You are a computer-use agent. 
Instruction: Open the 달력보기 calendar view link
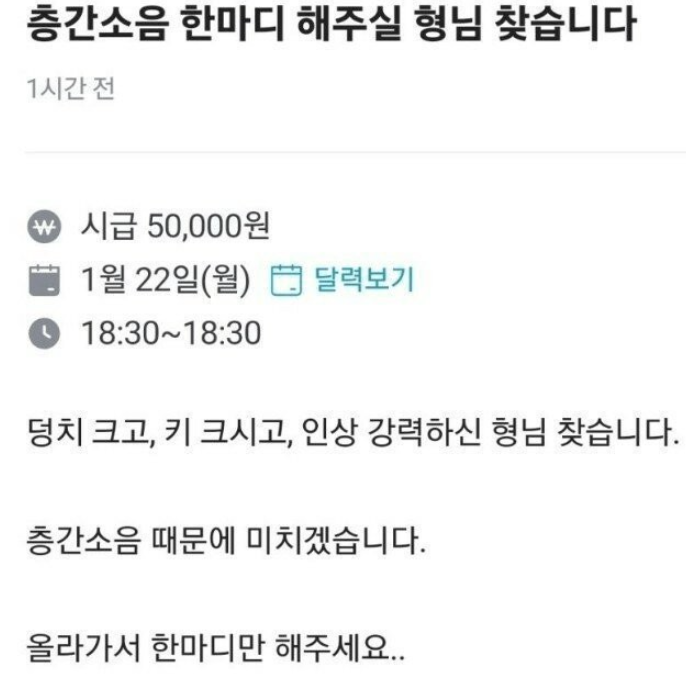[343, 279]
